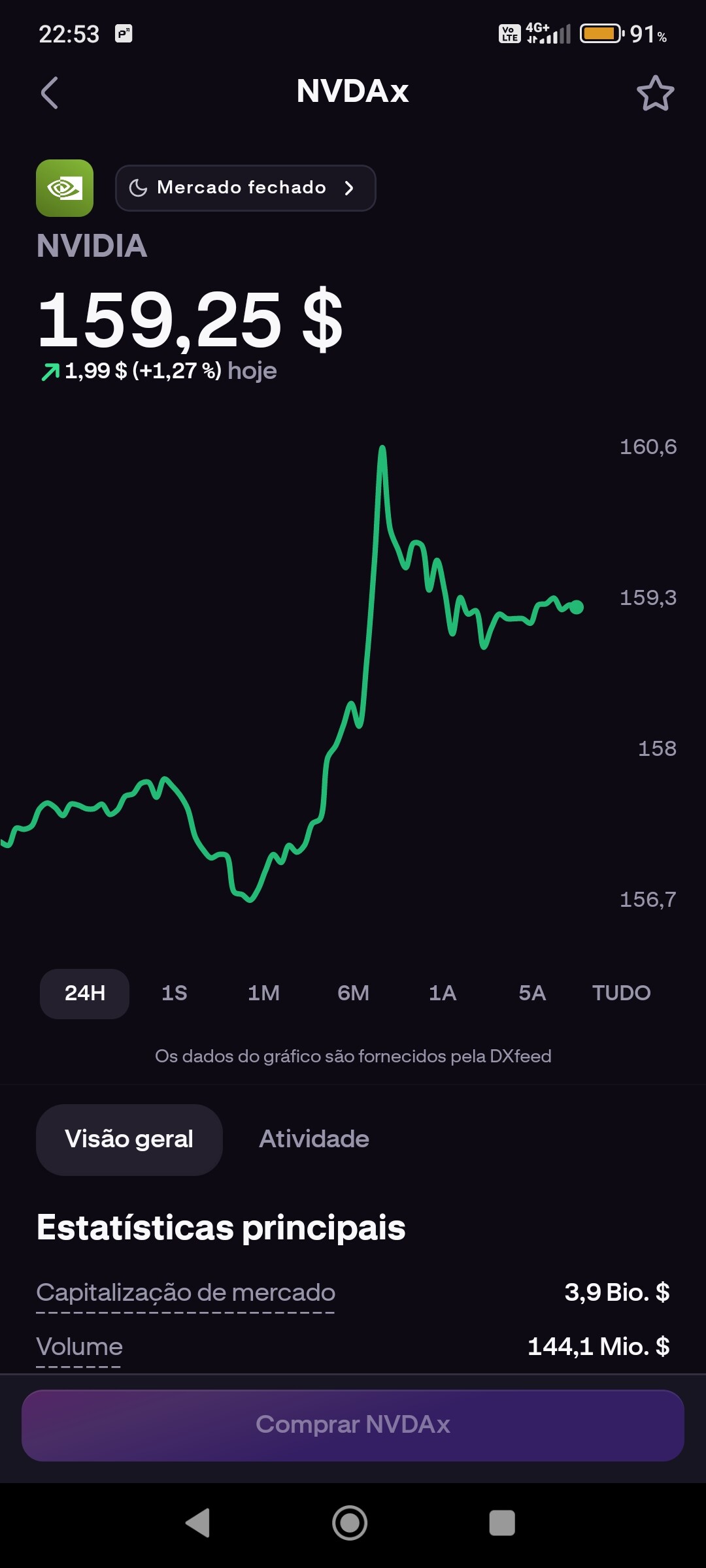Open the Volume term explanation
The image size is (706, 1568).
click(x=79, y=1347)
